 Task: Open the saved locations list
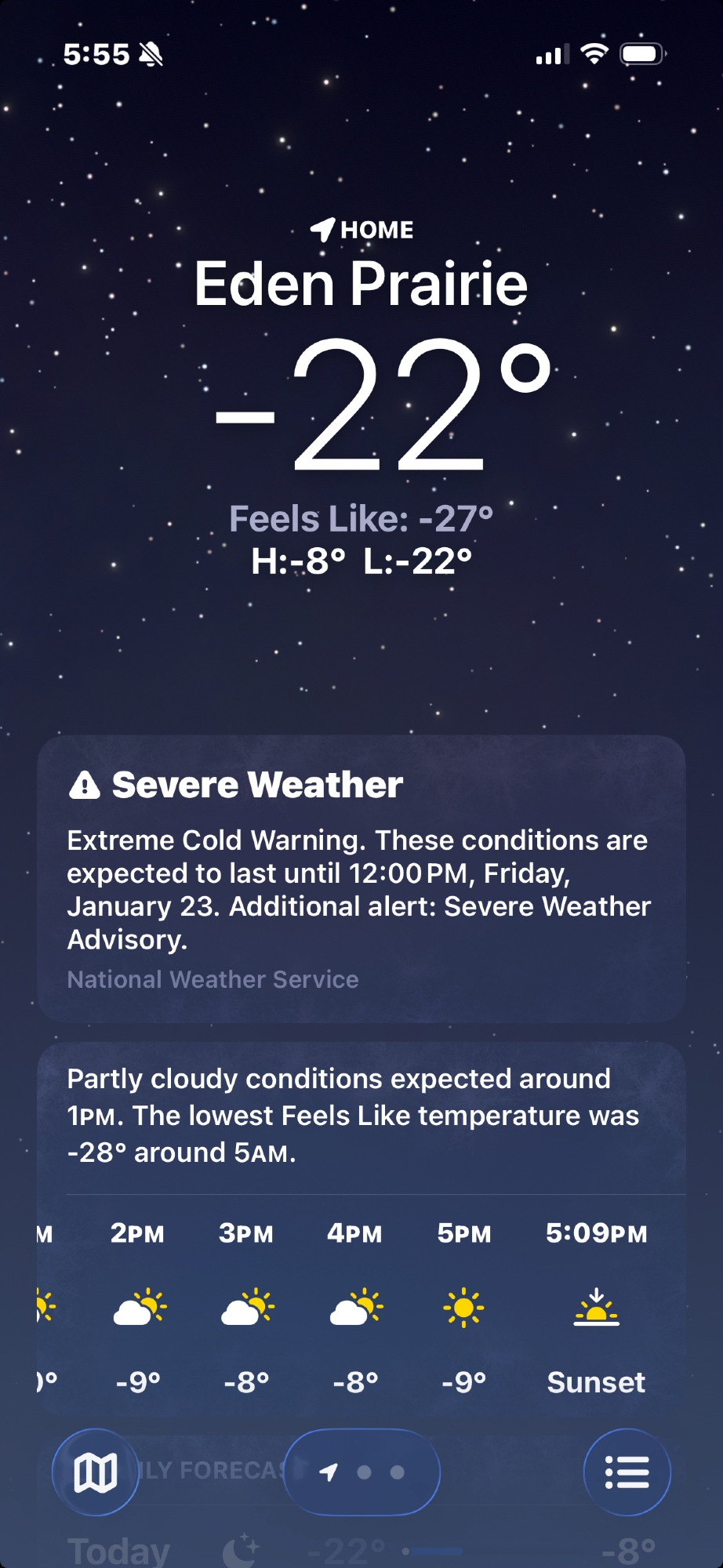(627, 1472)
